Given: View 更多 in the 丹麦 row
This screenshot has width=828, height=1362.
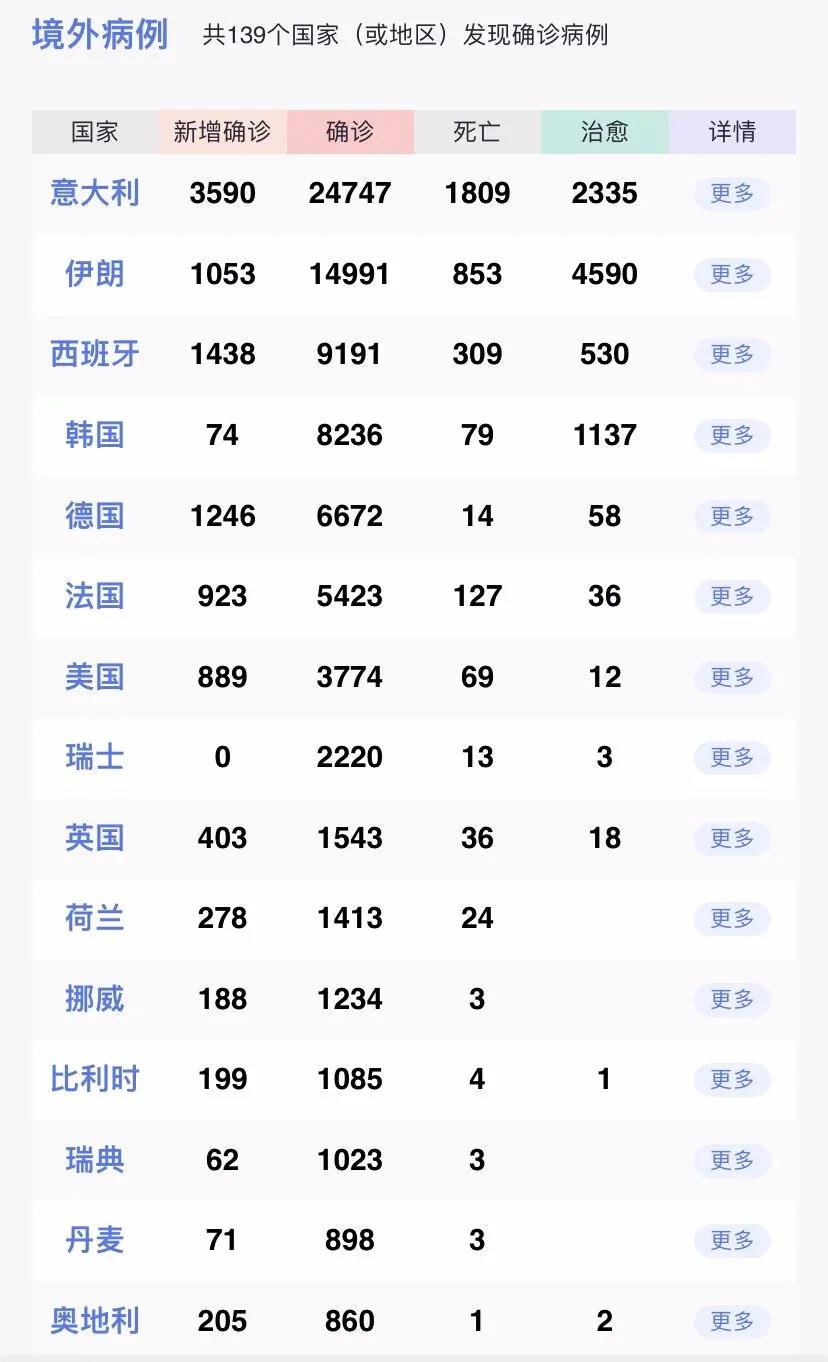Looking at the screenshot, I should pyautogui.click(x=732, y=1240).
